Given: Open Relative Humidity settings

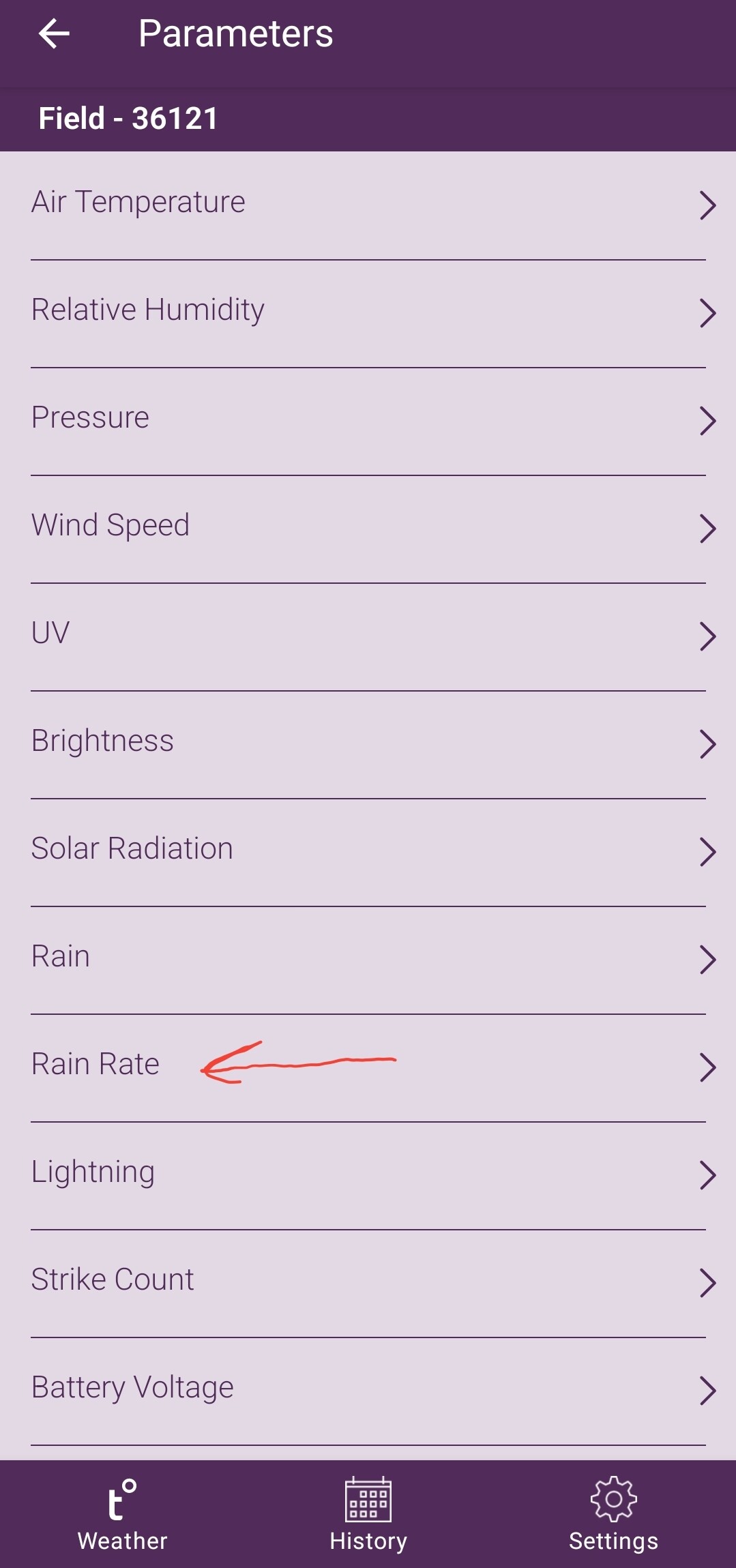Looking at the screenshot, I should (368, 311).
